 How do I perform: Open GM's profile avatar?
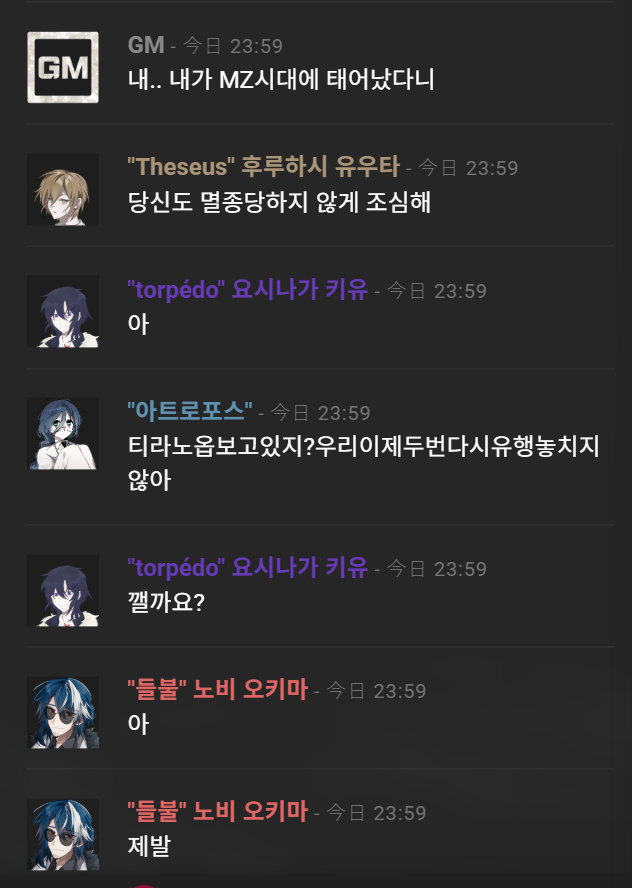click(x=63, y=67)
